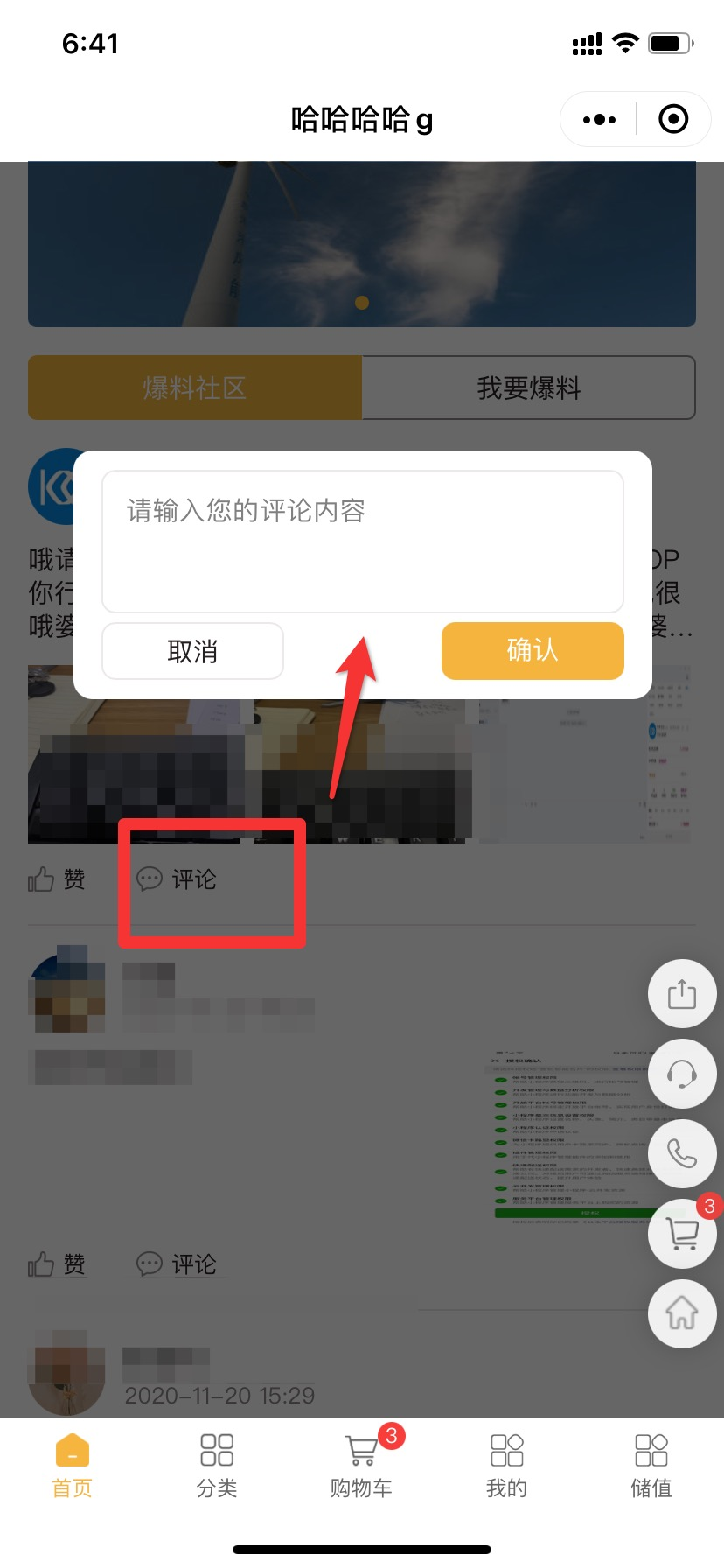This screenshot has height=1568, width=724.
Task: Tap the comment input field
Action: point(362,541)
